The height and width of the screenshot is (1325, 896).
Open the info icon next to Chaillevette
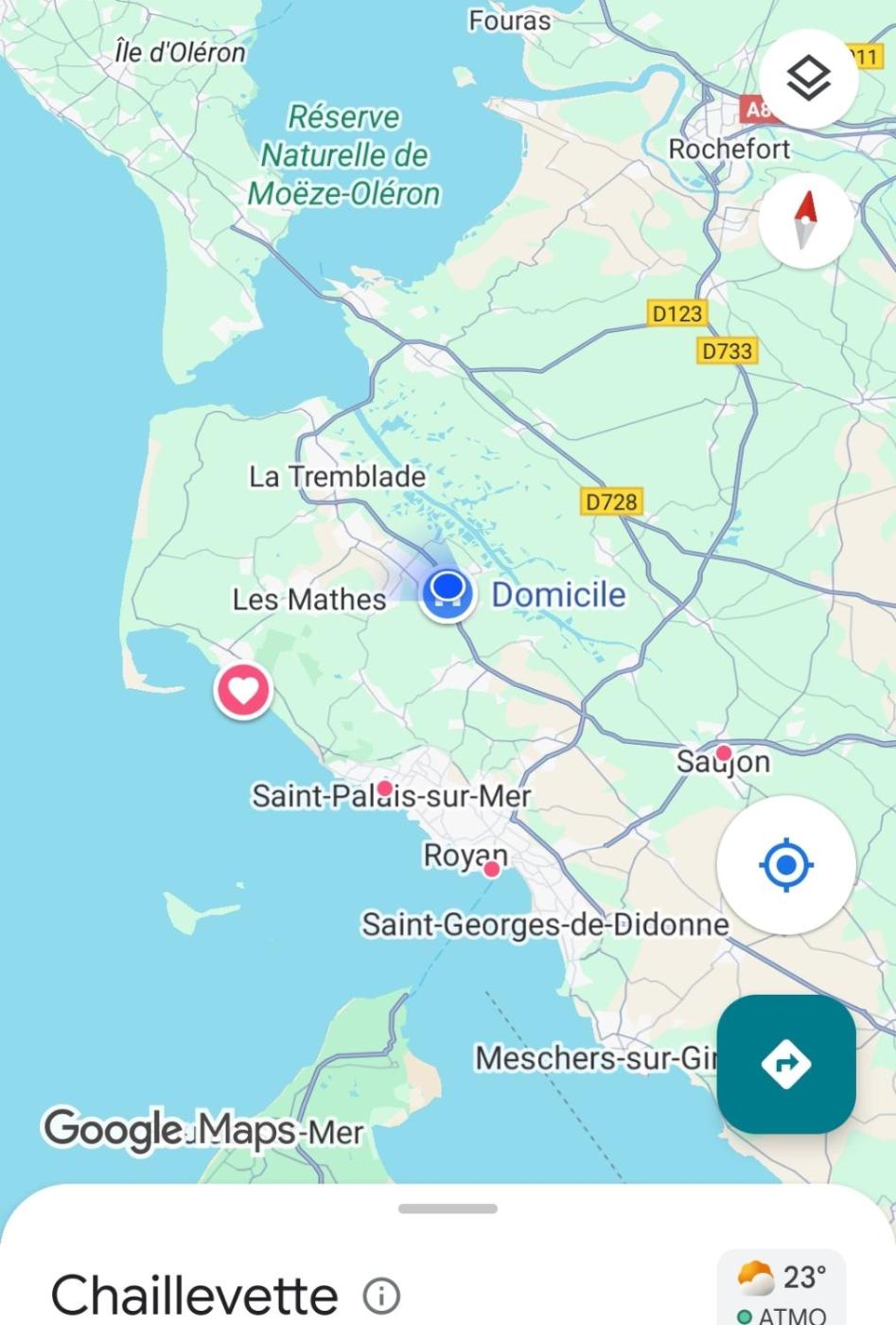[381, 1295]
